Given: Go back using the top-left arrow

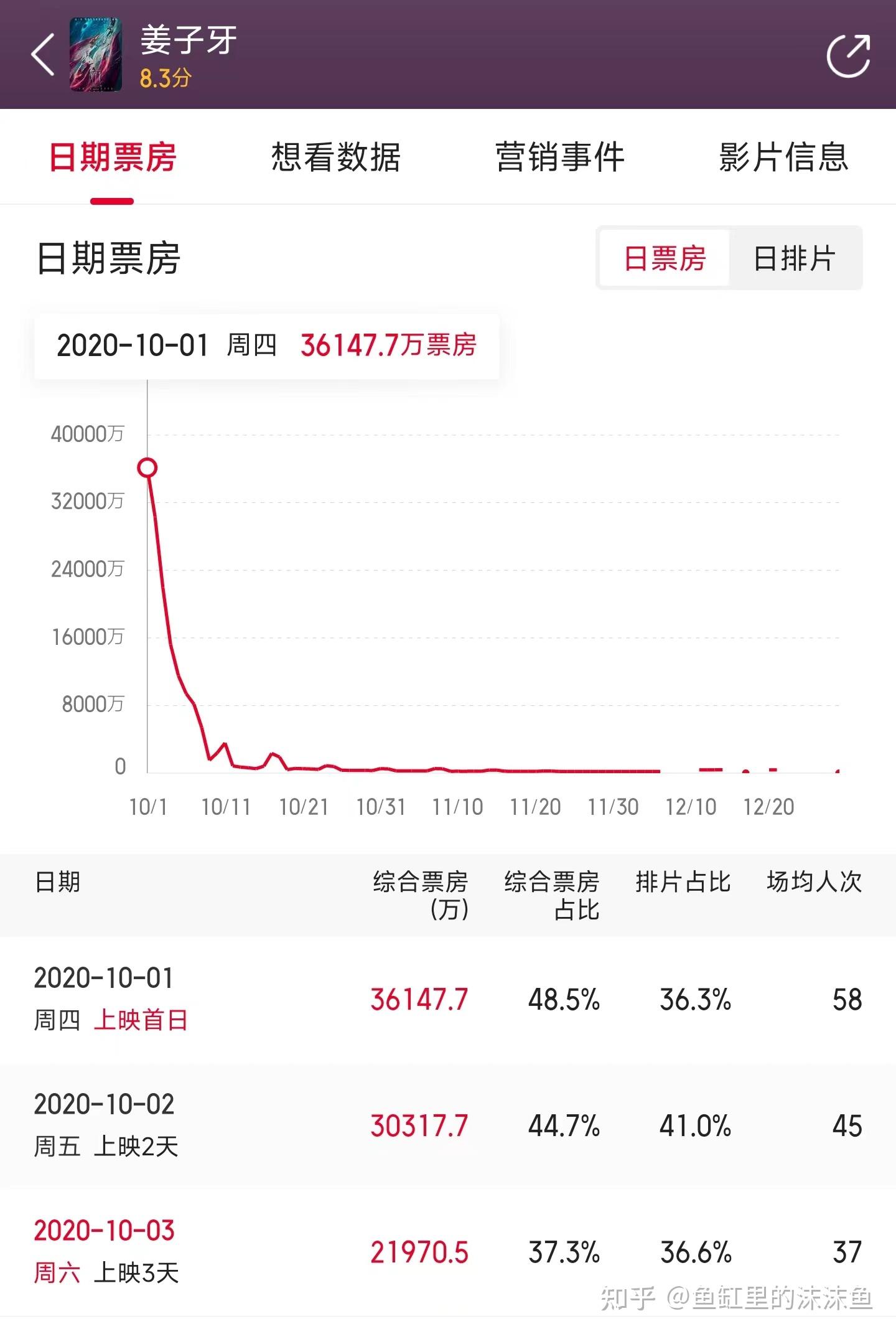Looking at the screenshot, I should click(42, 55).
